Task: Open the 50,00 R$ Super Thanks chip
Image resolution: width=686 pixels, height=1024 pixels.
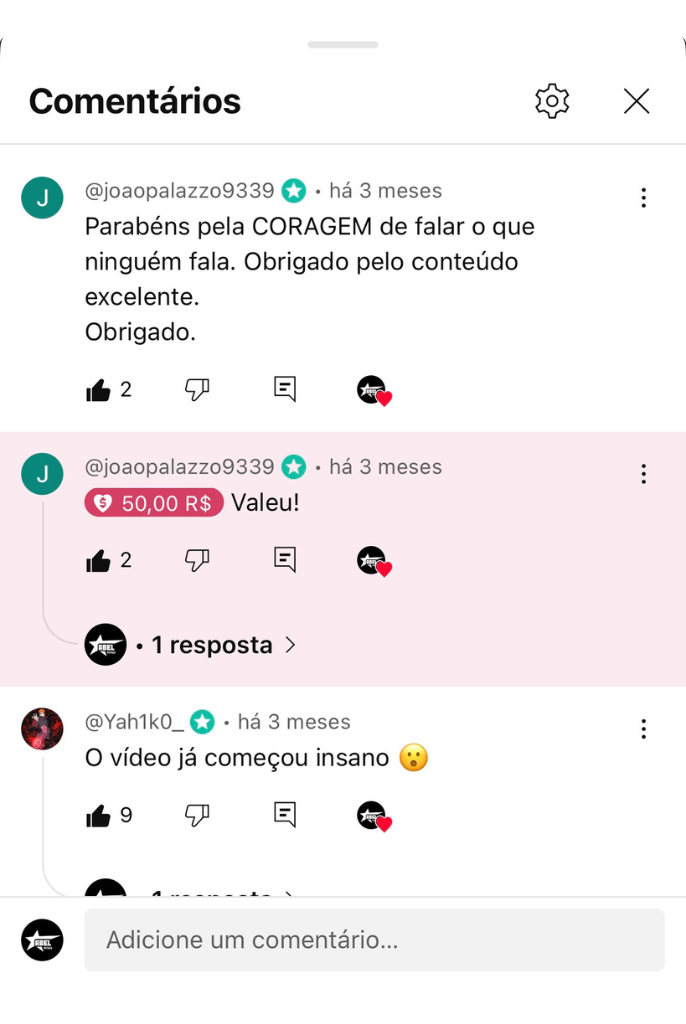Action: coord(154,503)
